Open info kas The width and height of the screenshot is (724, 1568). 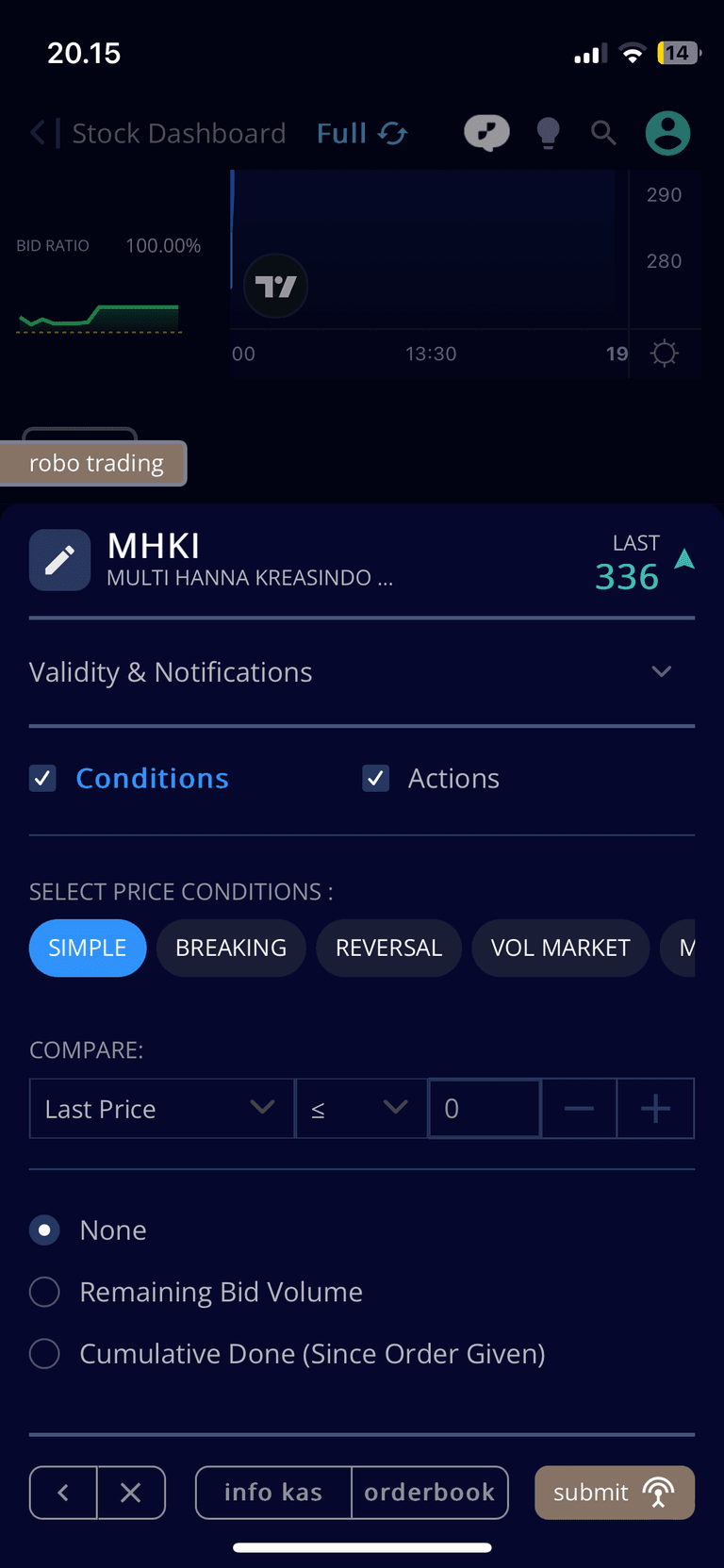pyautogui.click(x=273, y=1493)
